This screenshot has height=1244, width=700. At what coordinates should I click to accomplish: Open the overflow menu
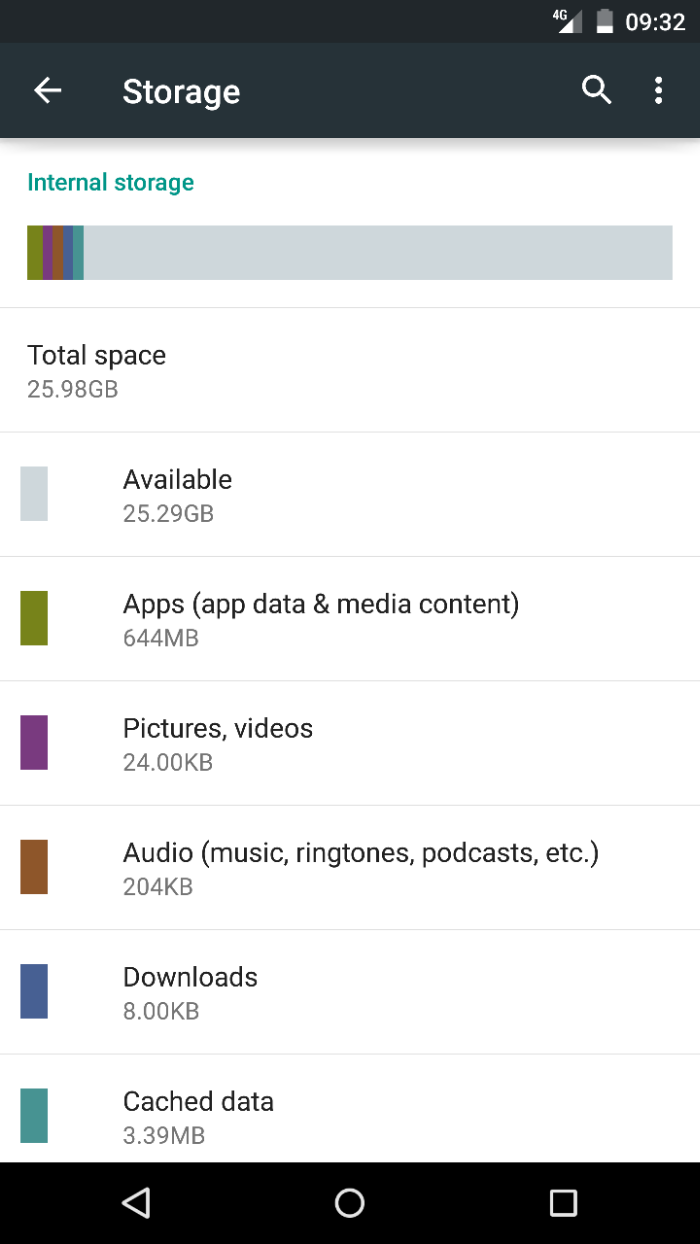pos(658,90)
